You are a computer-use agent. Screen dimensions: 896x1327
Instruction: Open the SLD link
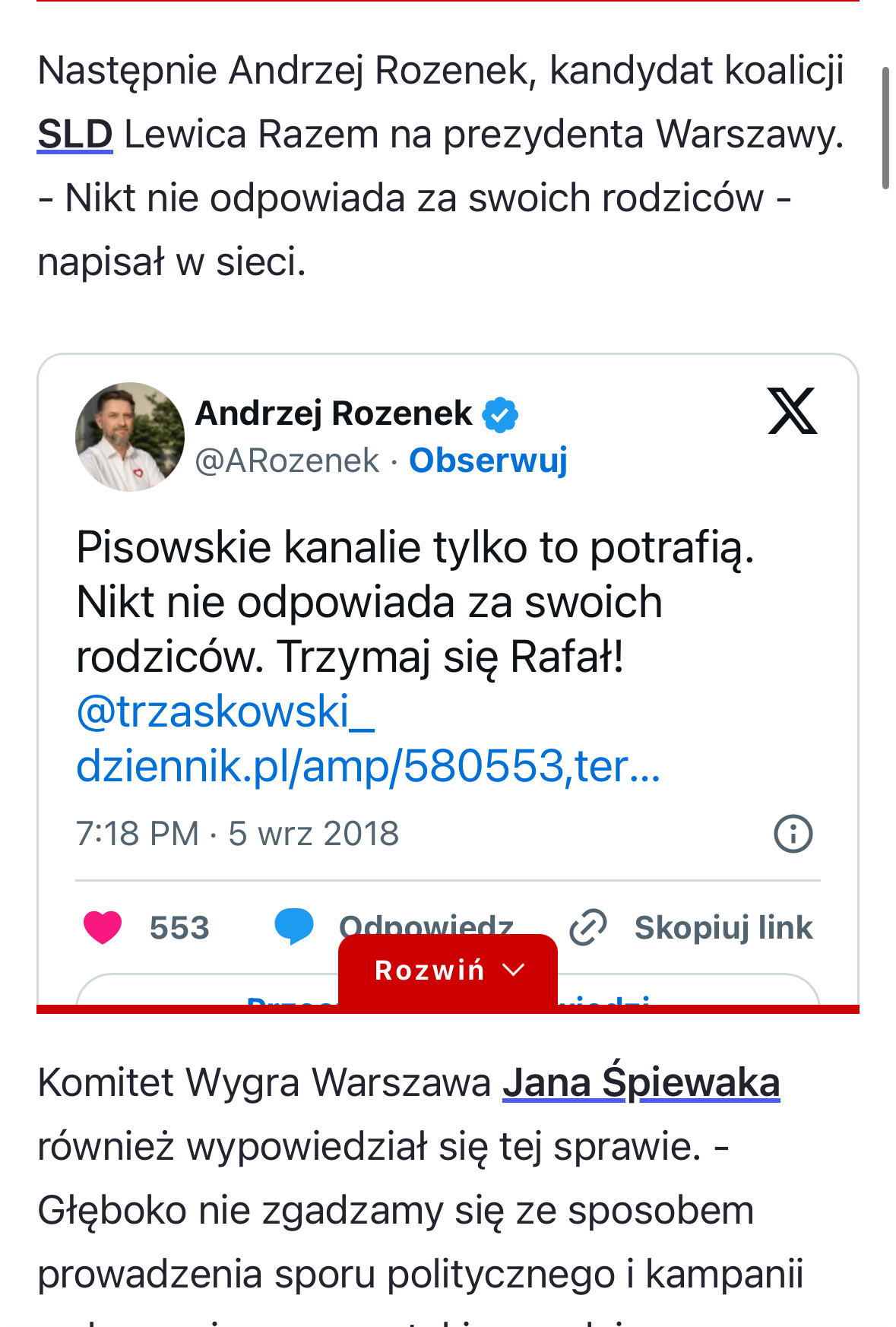pyautogui.click(x=75, y=135)
